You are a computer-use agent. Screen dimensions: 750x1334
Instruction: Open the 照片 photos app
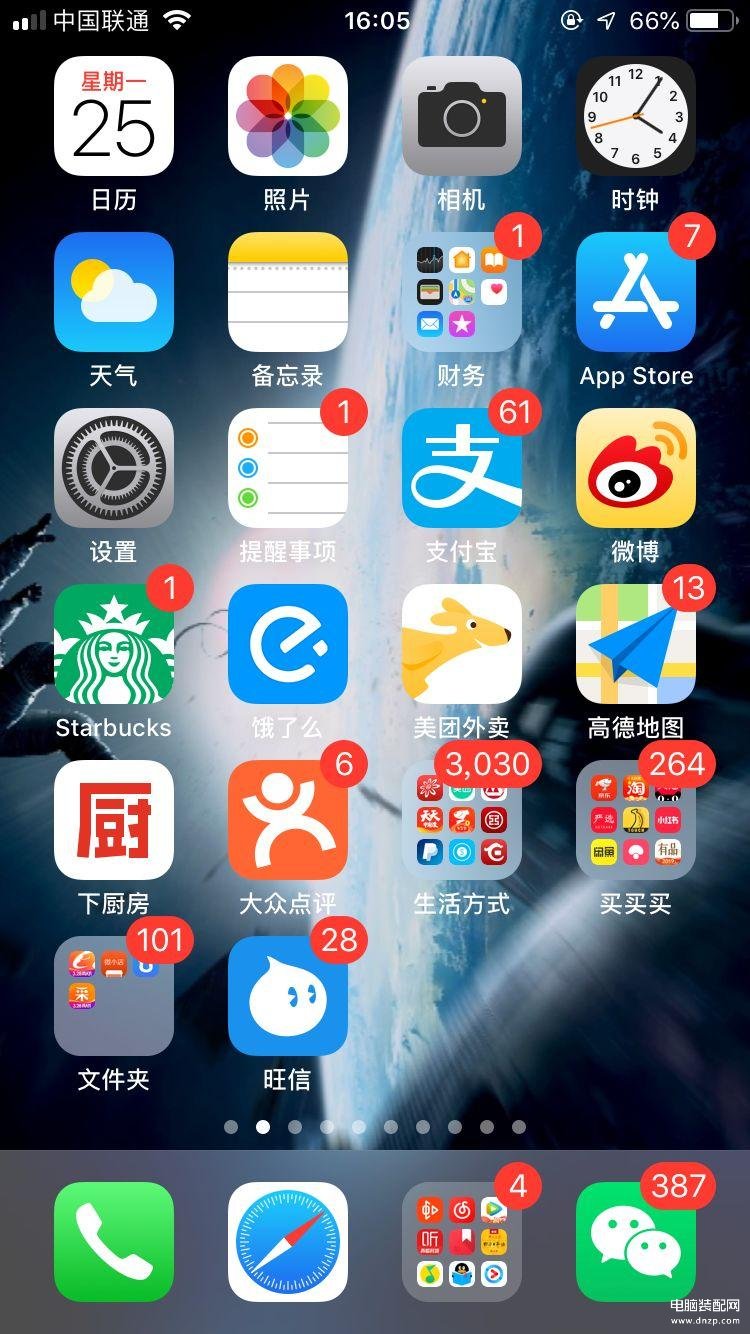point(288,116)
